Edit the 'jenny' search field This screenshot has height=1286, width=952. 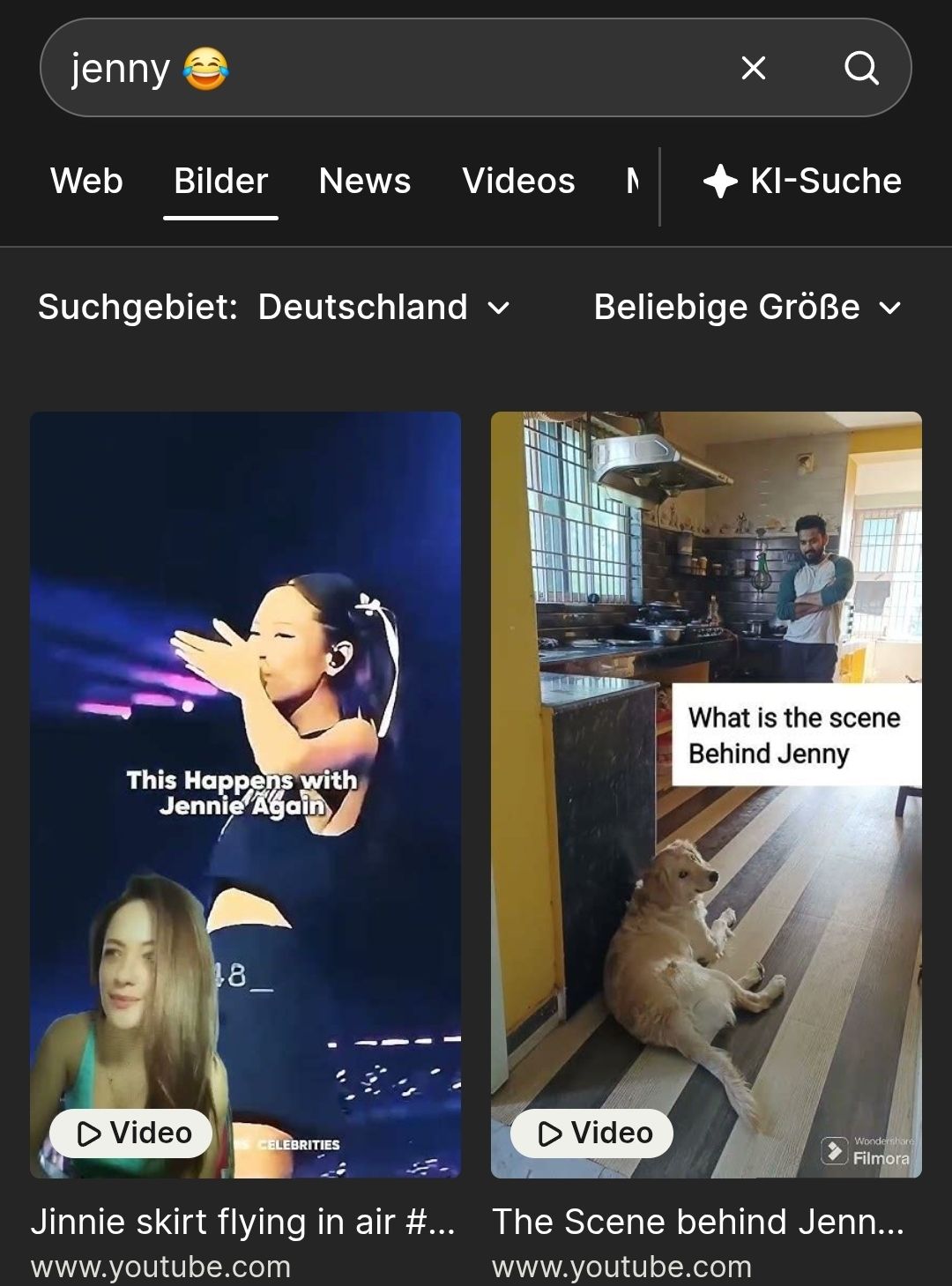(397, 68)
